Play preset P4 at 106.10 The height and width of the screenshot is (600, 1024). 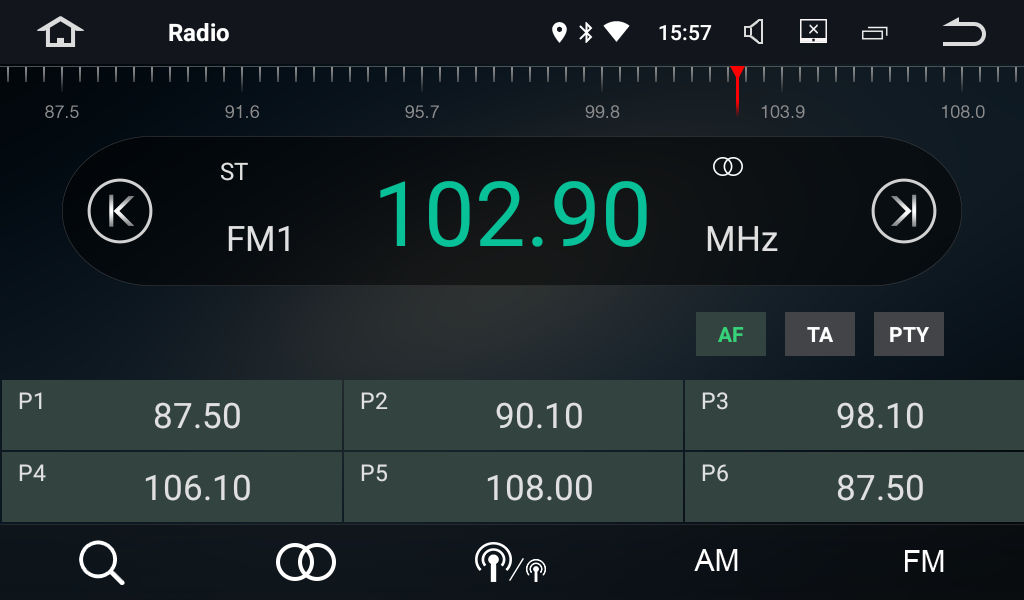click(x=172, y=487)
